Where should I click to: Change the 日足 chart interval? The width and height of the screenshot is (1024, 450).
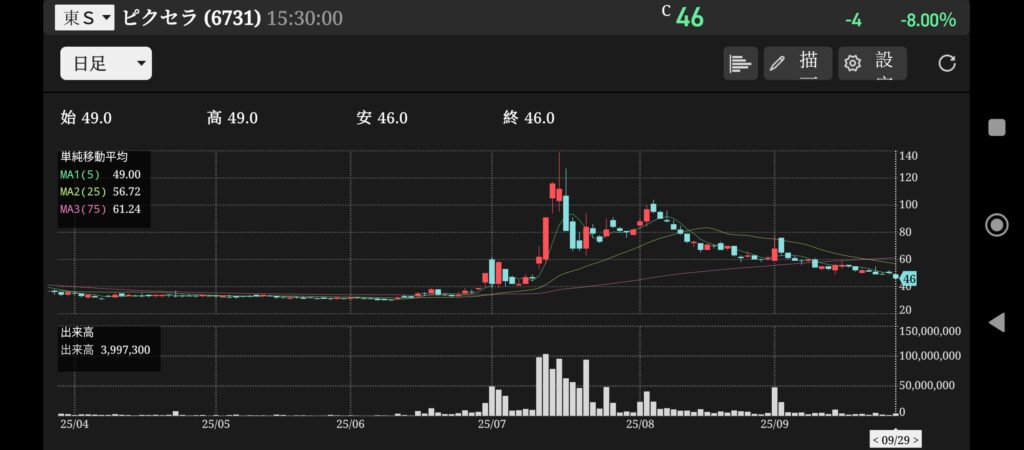(106, 63)
